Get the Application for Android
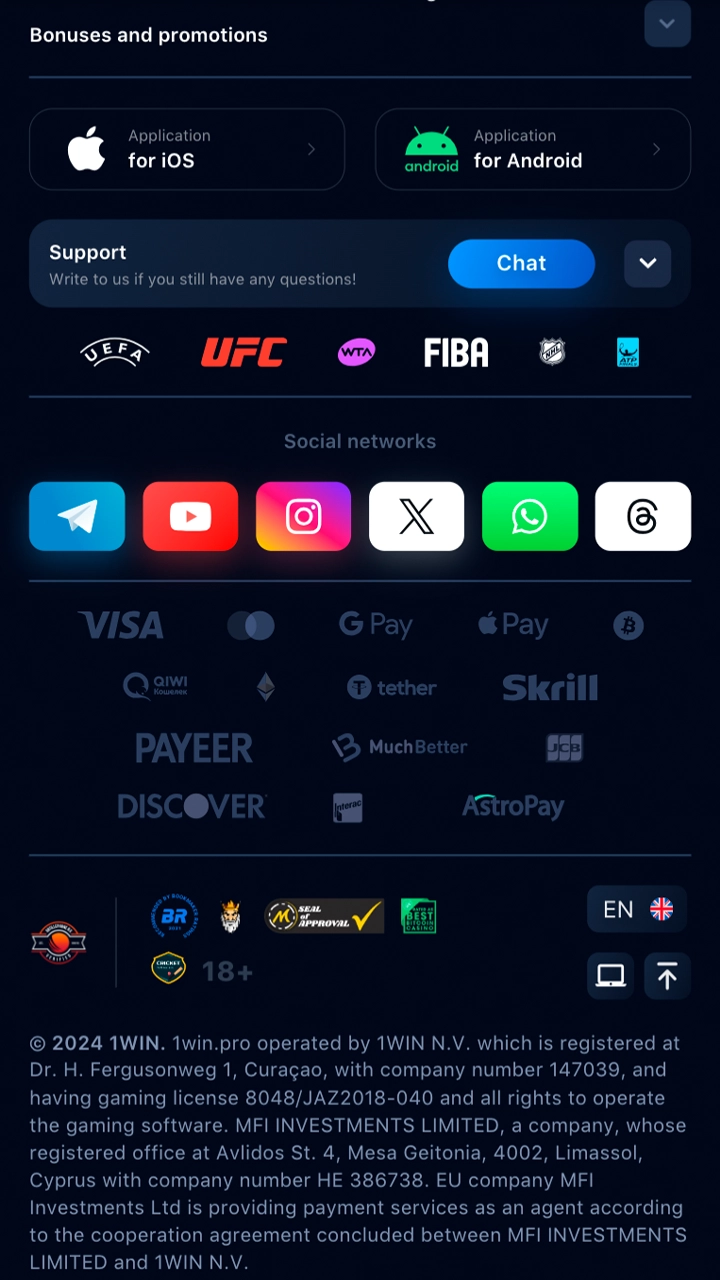Screen dimensions: 720x1280 click(x=532, y=149)
